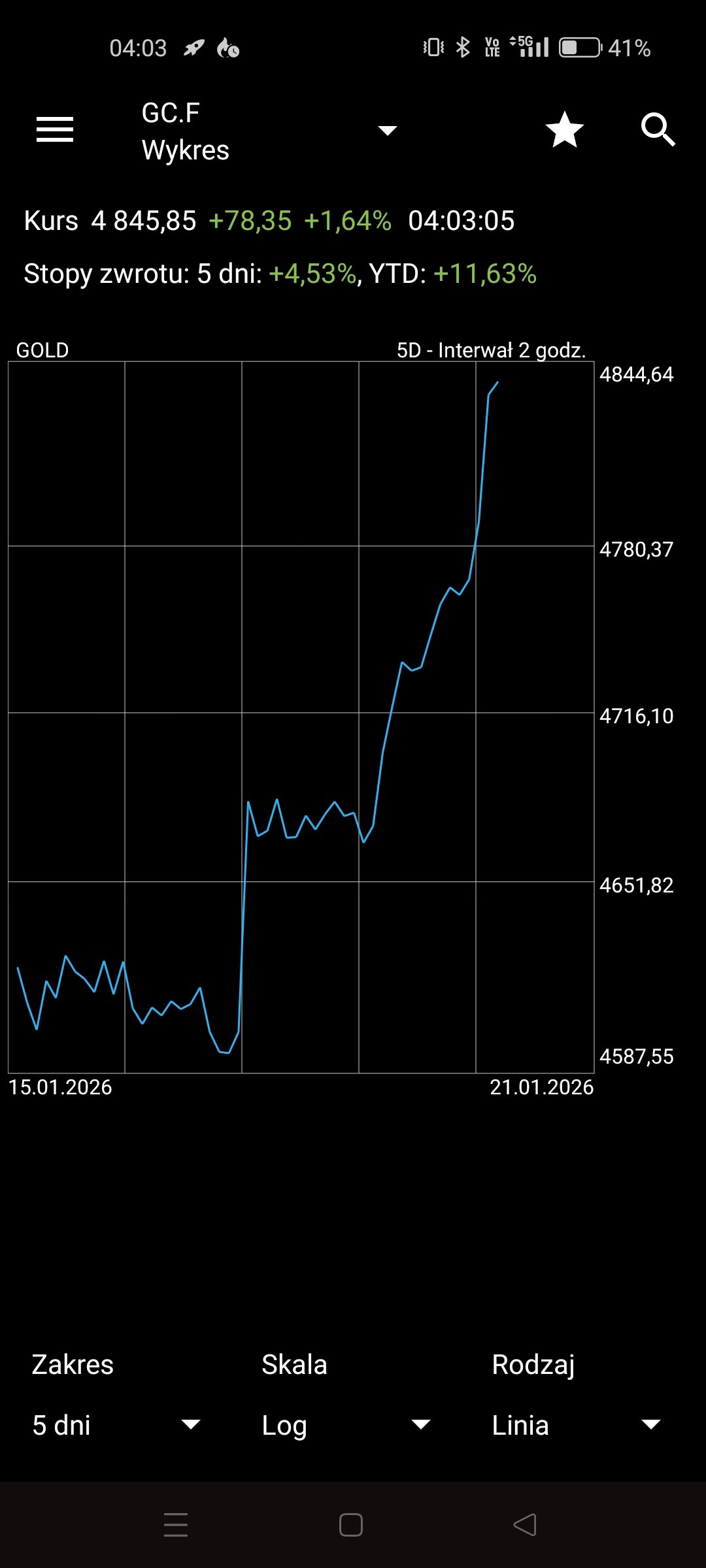Tap the system home button
This screenshot has width=706, height=1568.
[351, 1525]
